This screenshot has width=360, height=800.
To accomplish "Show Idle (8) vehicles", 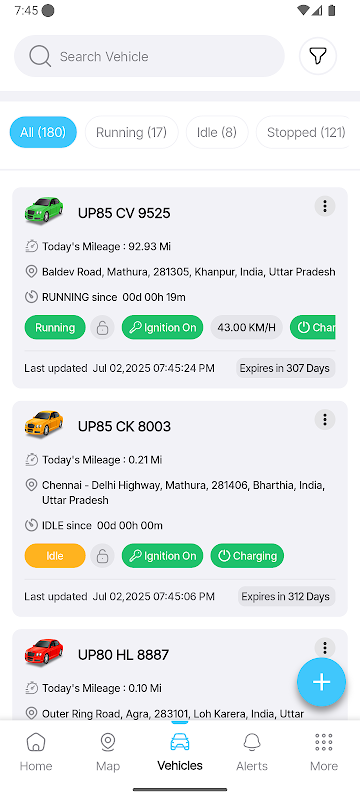I will (x=217, y=132).
